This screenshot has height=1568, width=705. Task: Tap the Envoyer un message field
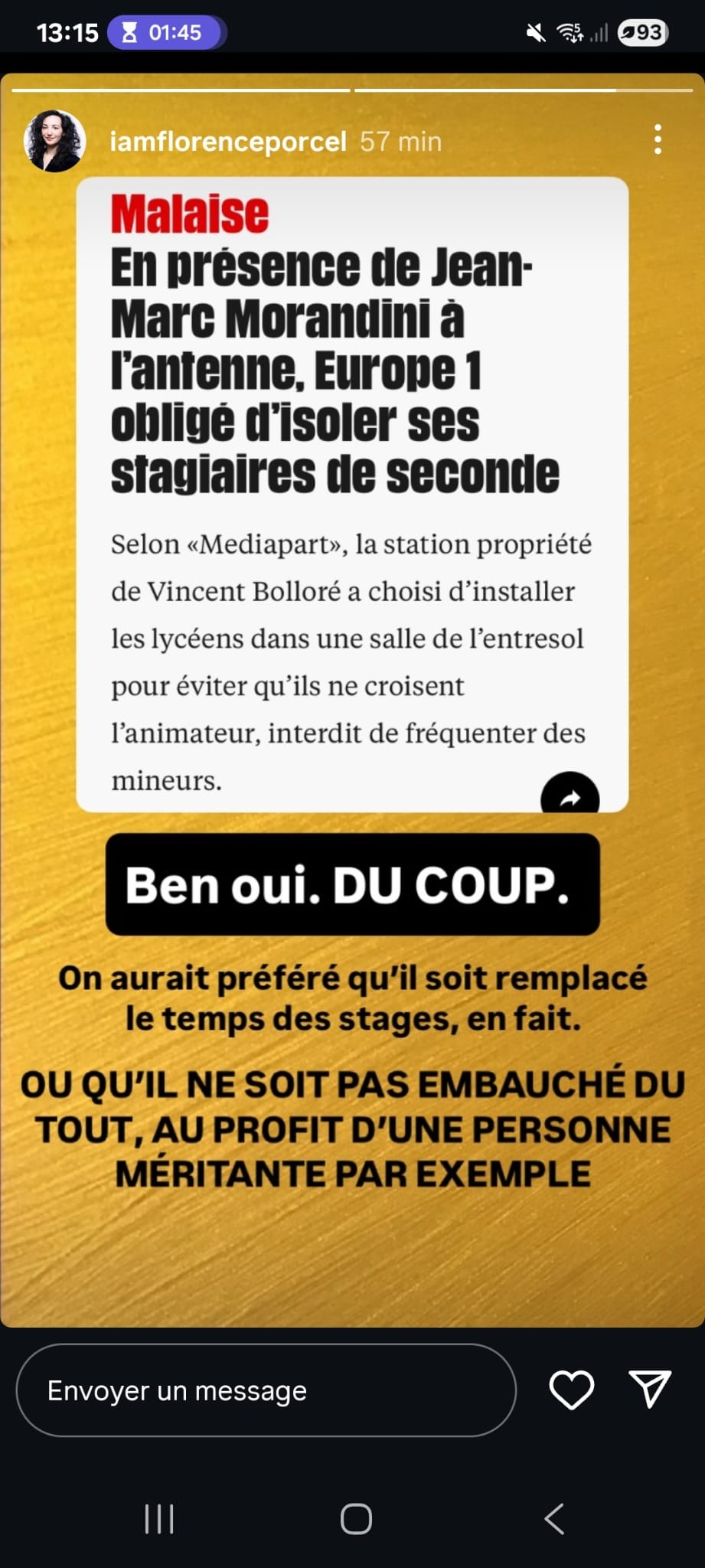pyautogui.click(x=266, y=1390)
